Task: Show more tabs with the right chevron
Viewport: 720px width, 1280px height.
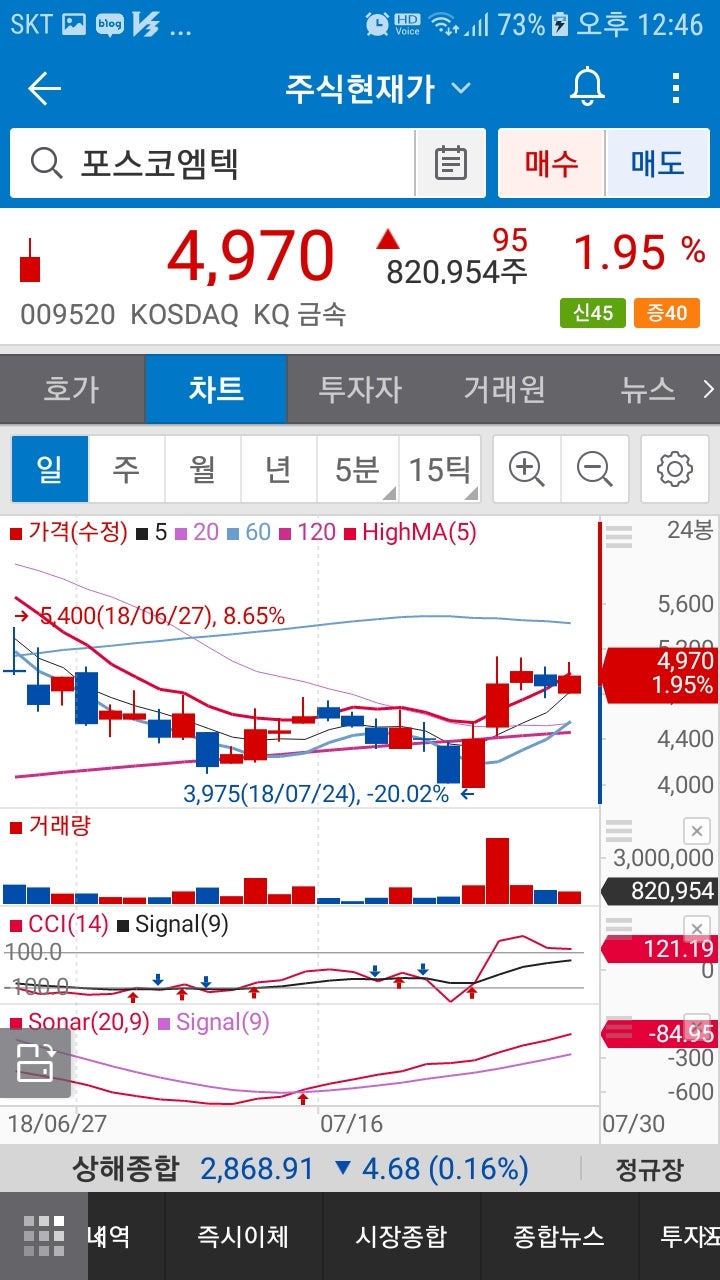Action: pyautogui.click(x=708, y=389)
